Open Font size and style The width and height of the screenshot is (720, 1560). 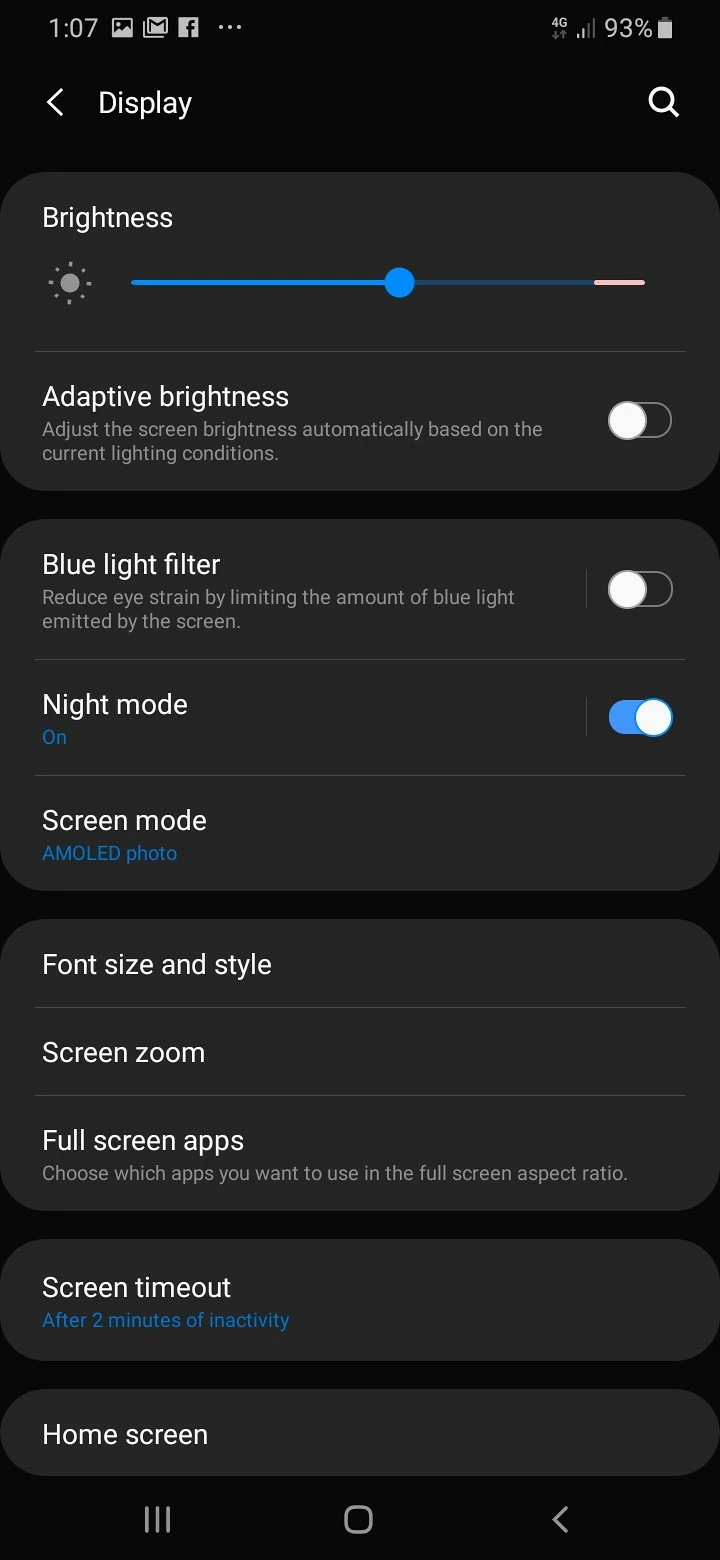pyautogui.click(x=300, y=964)
